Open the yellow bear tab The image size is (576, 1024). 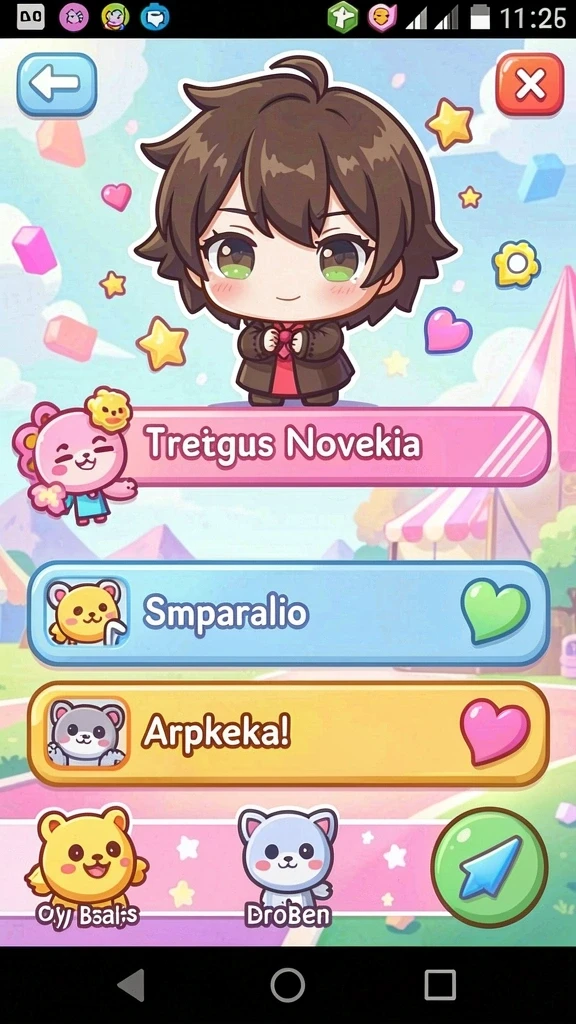[86, 868]
